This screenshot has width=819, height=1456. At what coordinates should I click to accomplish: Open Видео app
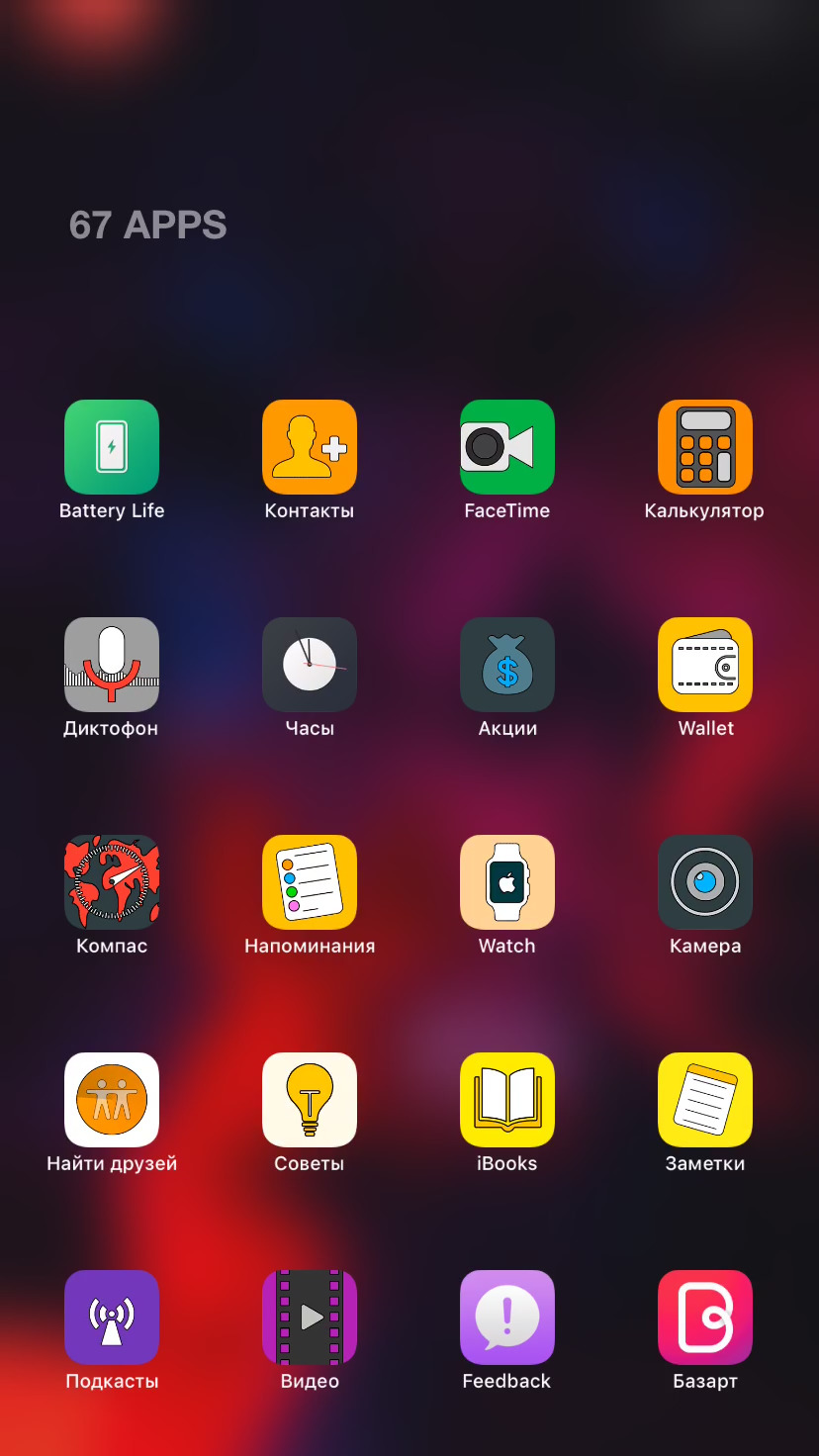[310, 1318]
